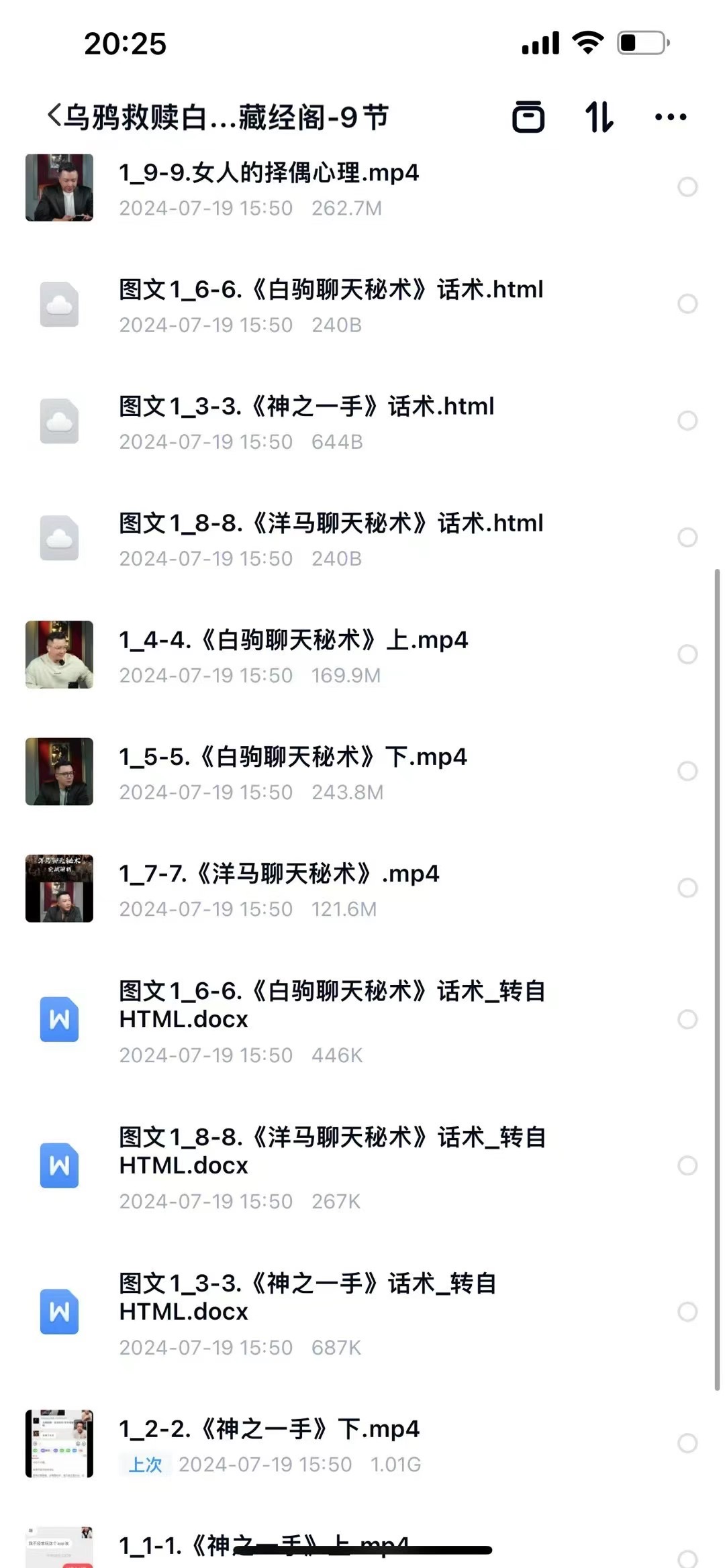Tick the circle for 1_7-7.《洋马聊天秘术》.mp4
The image size is (725, 1568).
[687, 888]
